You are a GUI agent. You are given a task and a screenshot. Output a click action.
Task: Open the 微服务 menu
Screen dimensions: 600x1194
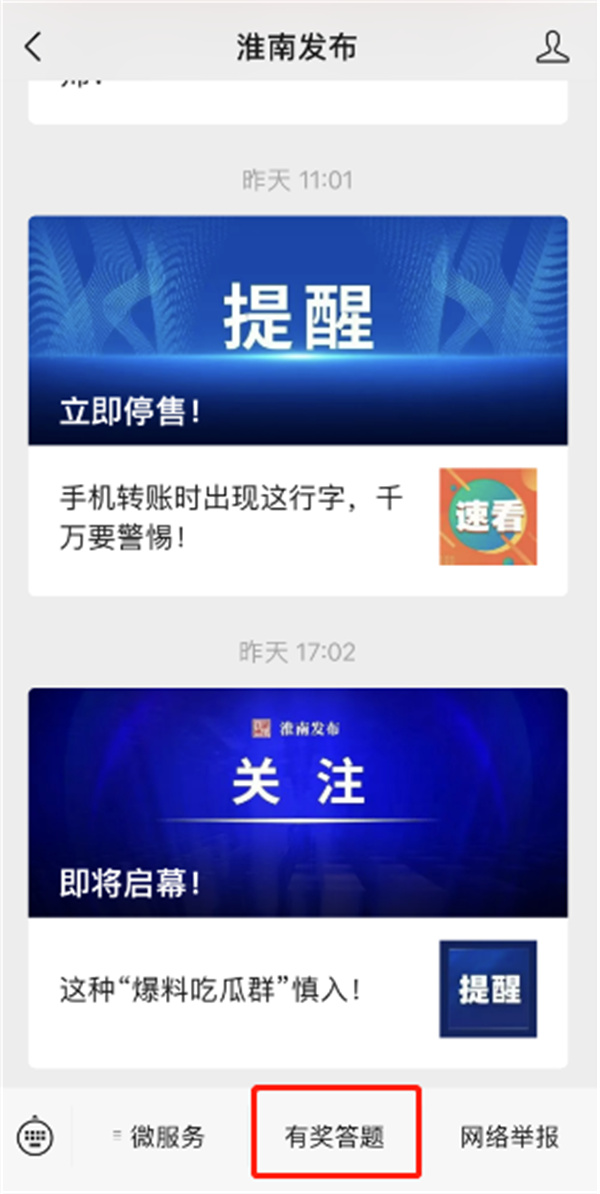pyautogui.click(x=160, y=1137)
